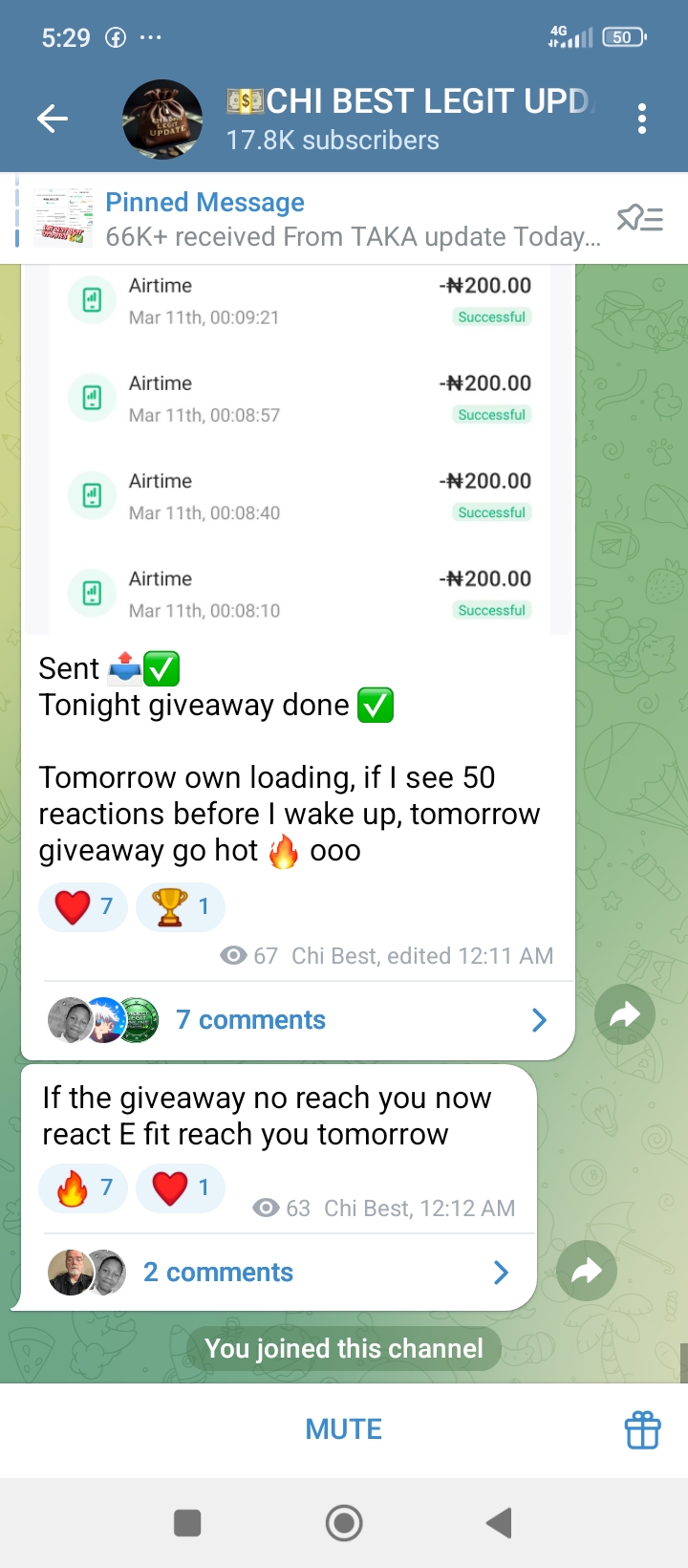
Task: Go to system home screen
Action: pos(344,1523)
